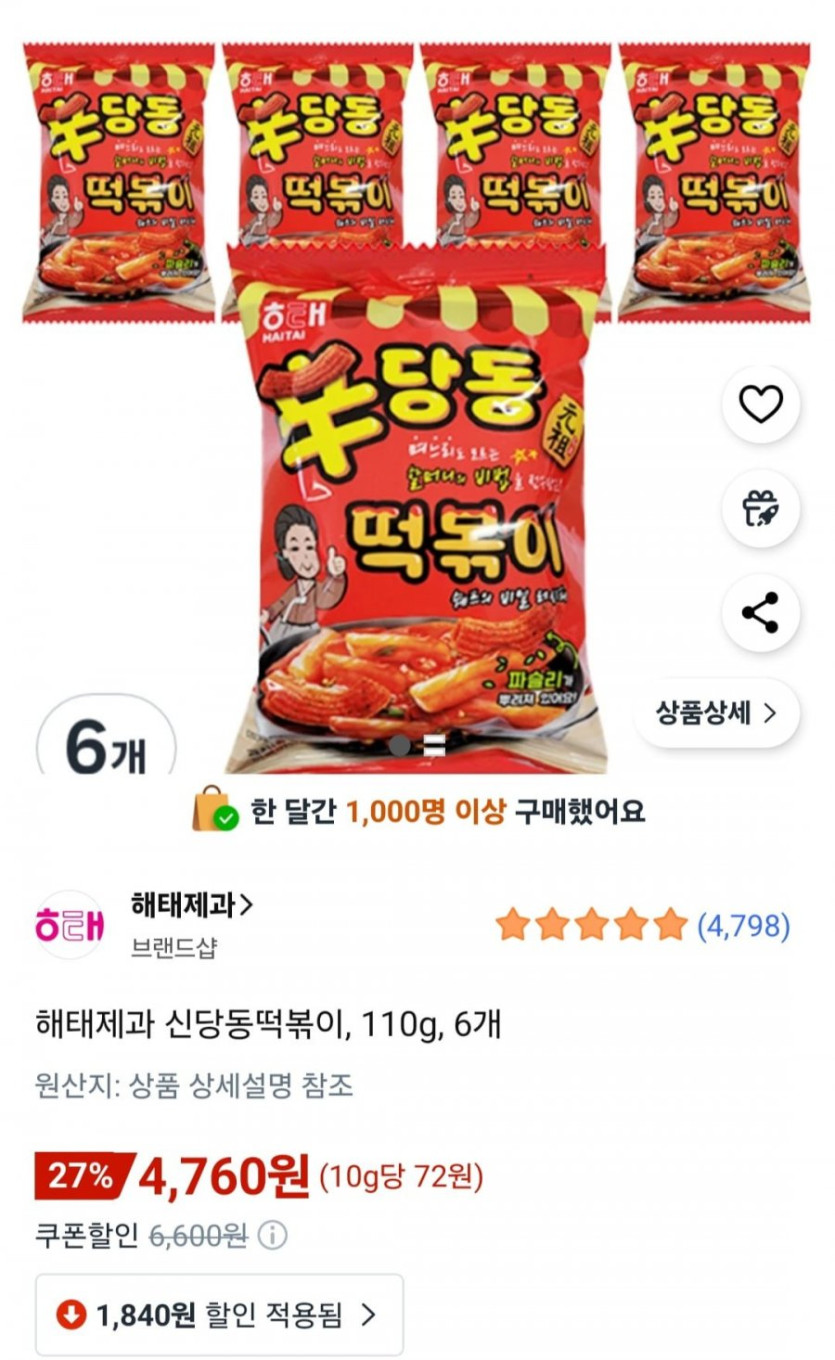View the 4,798 customer reviews
The image size is (835, 1360).
point(743,926)
